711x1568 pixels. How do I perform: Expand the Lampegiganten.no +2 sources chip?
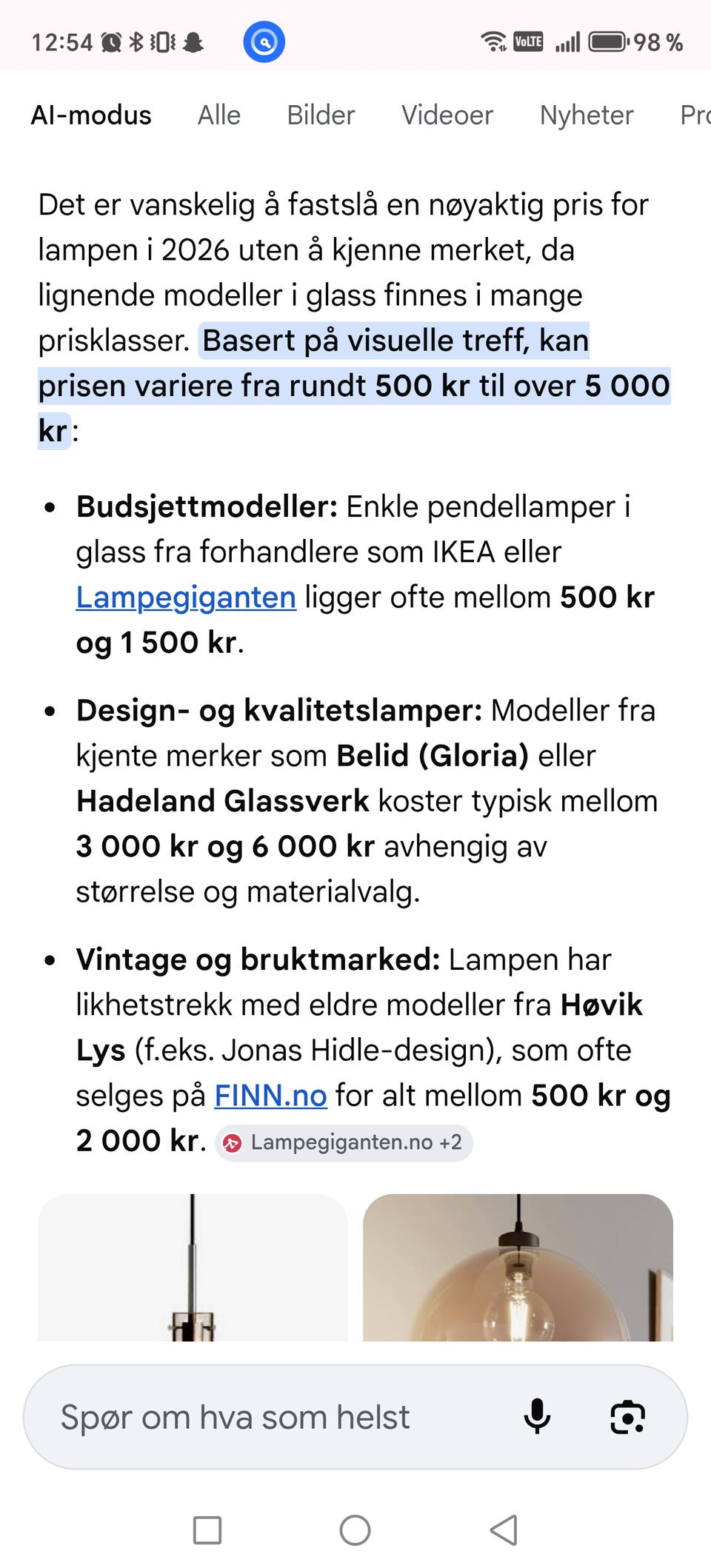point(344,1142)
